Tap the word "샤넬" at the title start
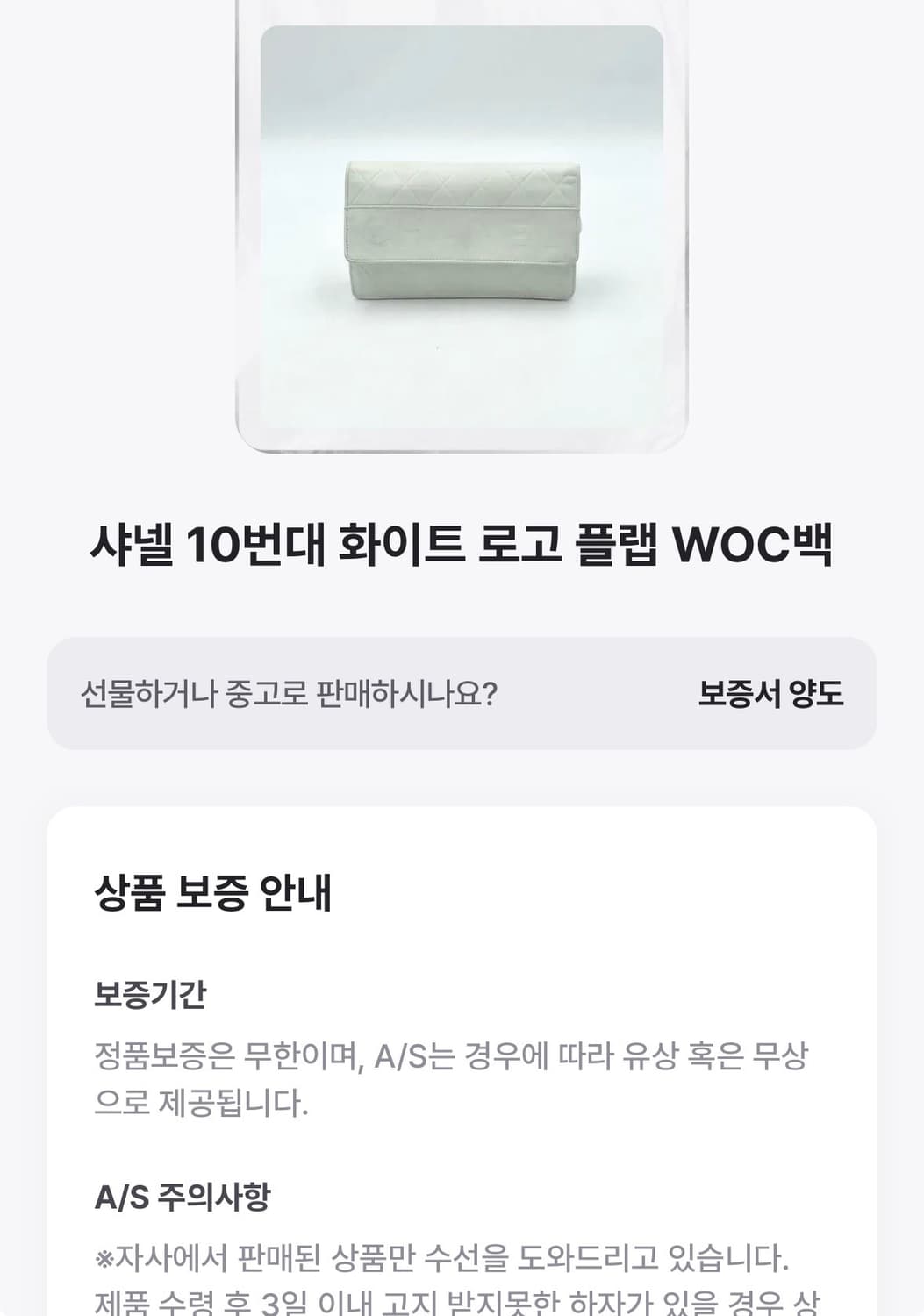924x1316 pixels. [x=127, y=544]
